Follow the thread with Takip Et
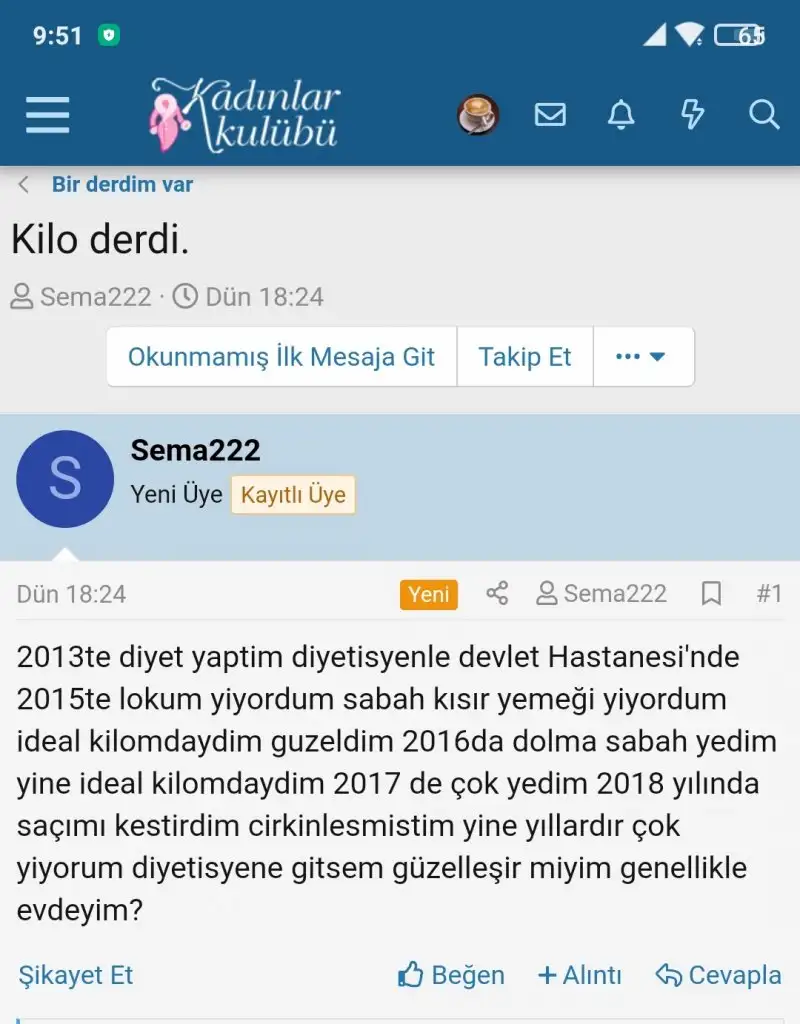800x1024 pixels. [525, 357]
